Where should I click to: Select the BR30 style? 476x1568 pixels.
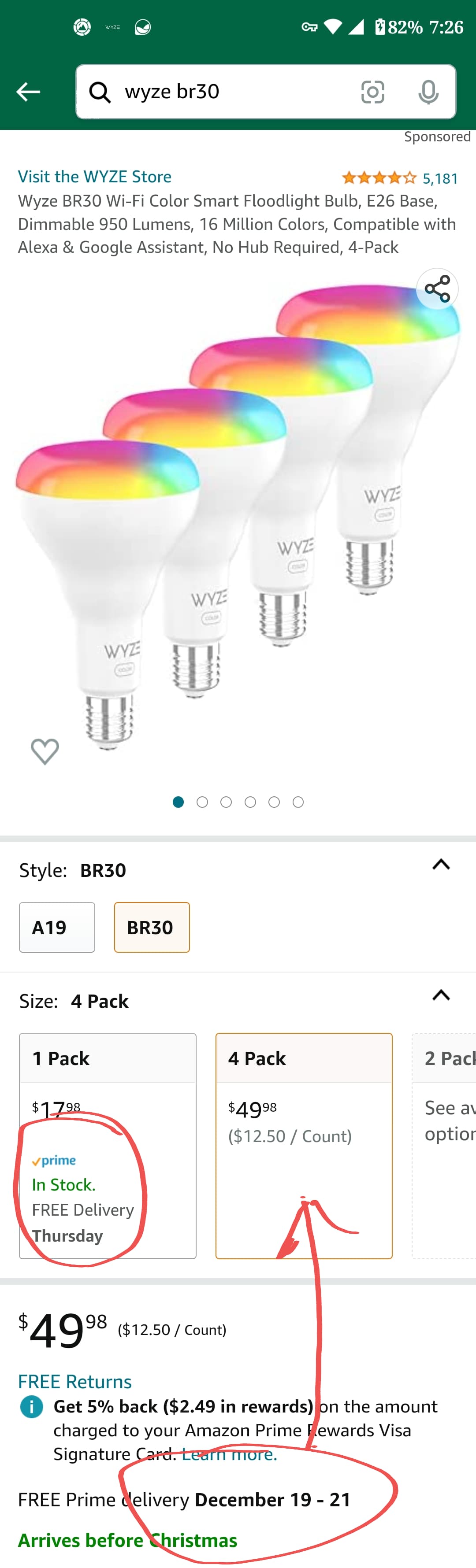(x=152, y=927)
